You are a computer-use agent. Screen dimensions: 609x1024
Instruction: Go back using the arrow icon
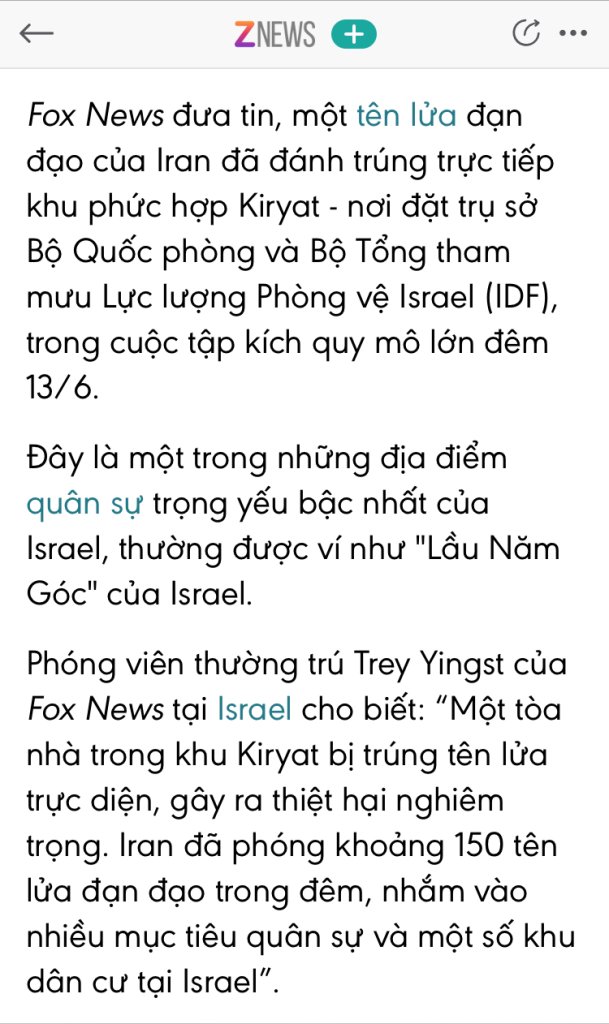(37, 33)
